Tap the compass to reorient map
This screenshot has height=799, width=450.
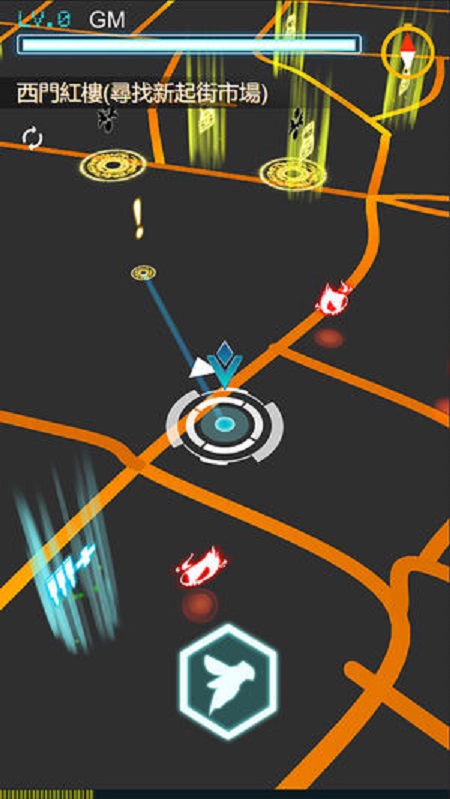coord(408,52)
